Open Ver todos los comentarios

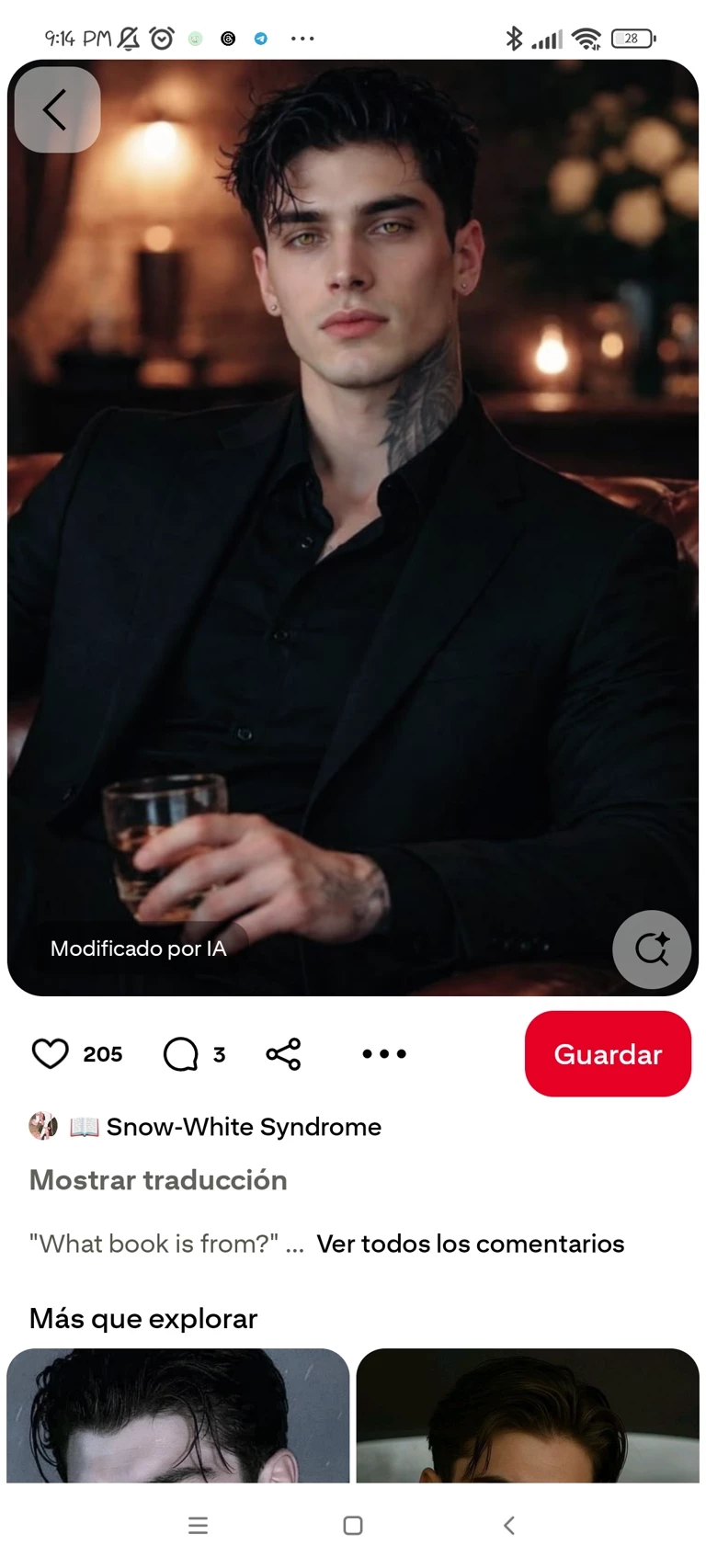point(470,1244)
